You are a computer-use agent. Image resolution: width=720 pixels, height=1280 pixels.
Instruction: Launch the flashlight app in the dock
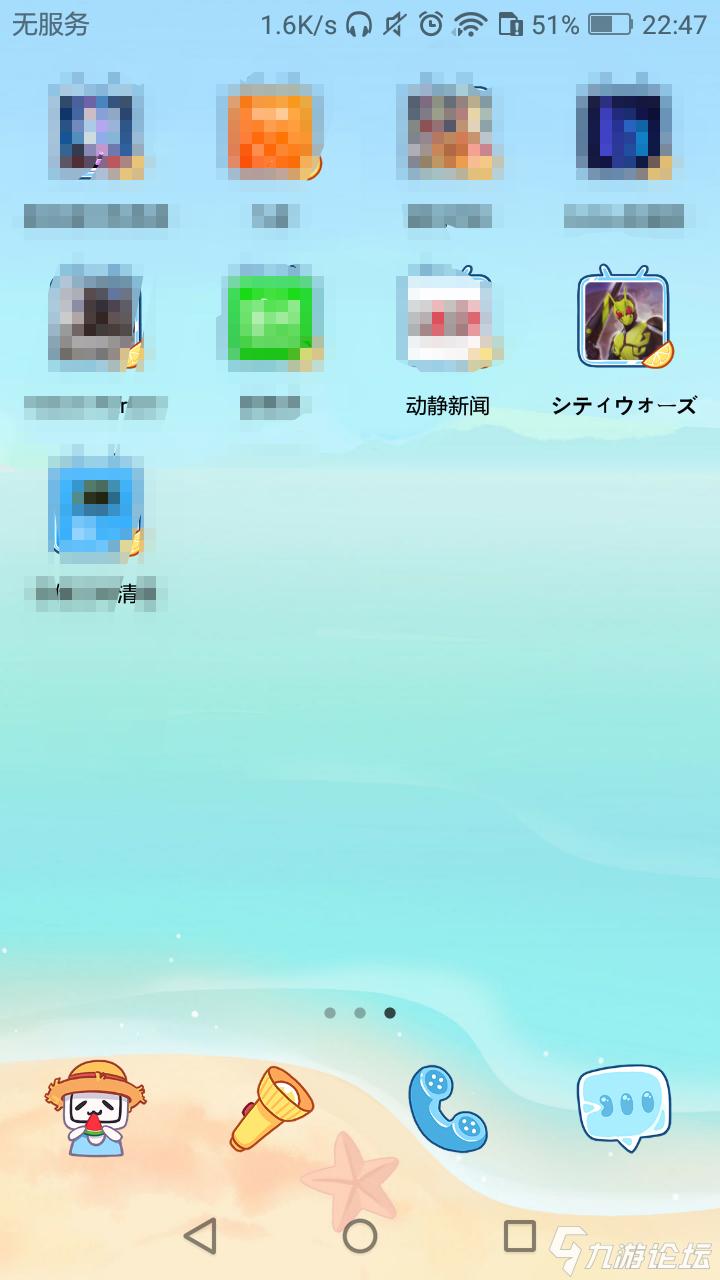pos(271,1108)
